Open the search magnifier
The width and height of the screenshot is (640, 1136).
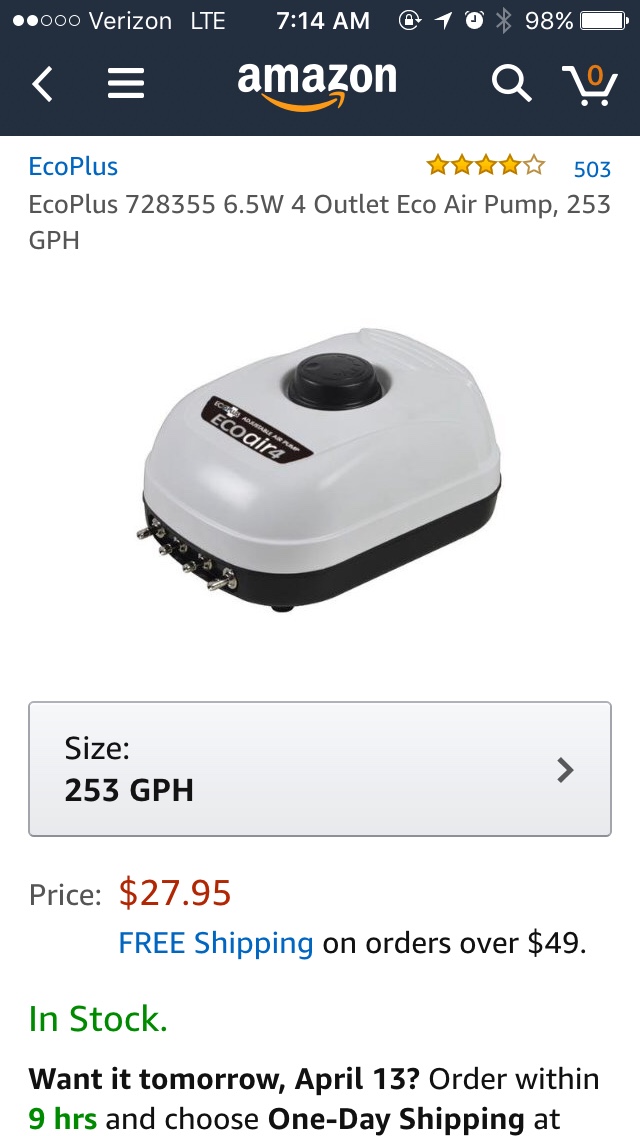[511, 85]
